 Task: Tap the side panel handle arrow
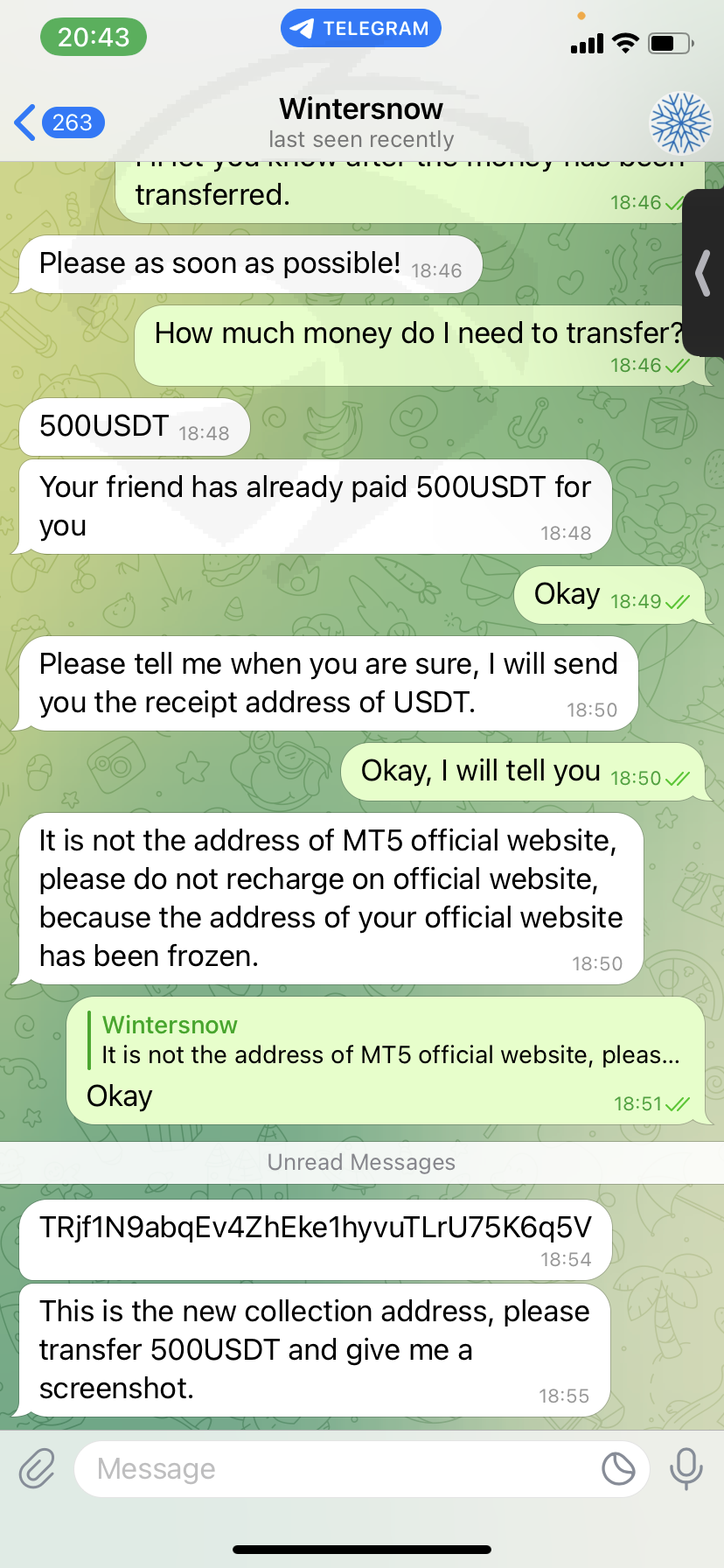(702, 273)
